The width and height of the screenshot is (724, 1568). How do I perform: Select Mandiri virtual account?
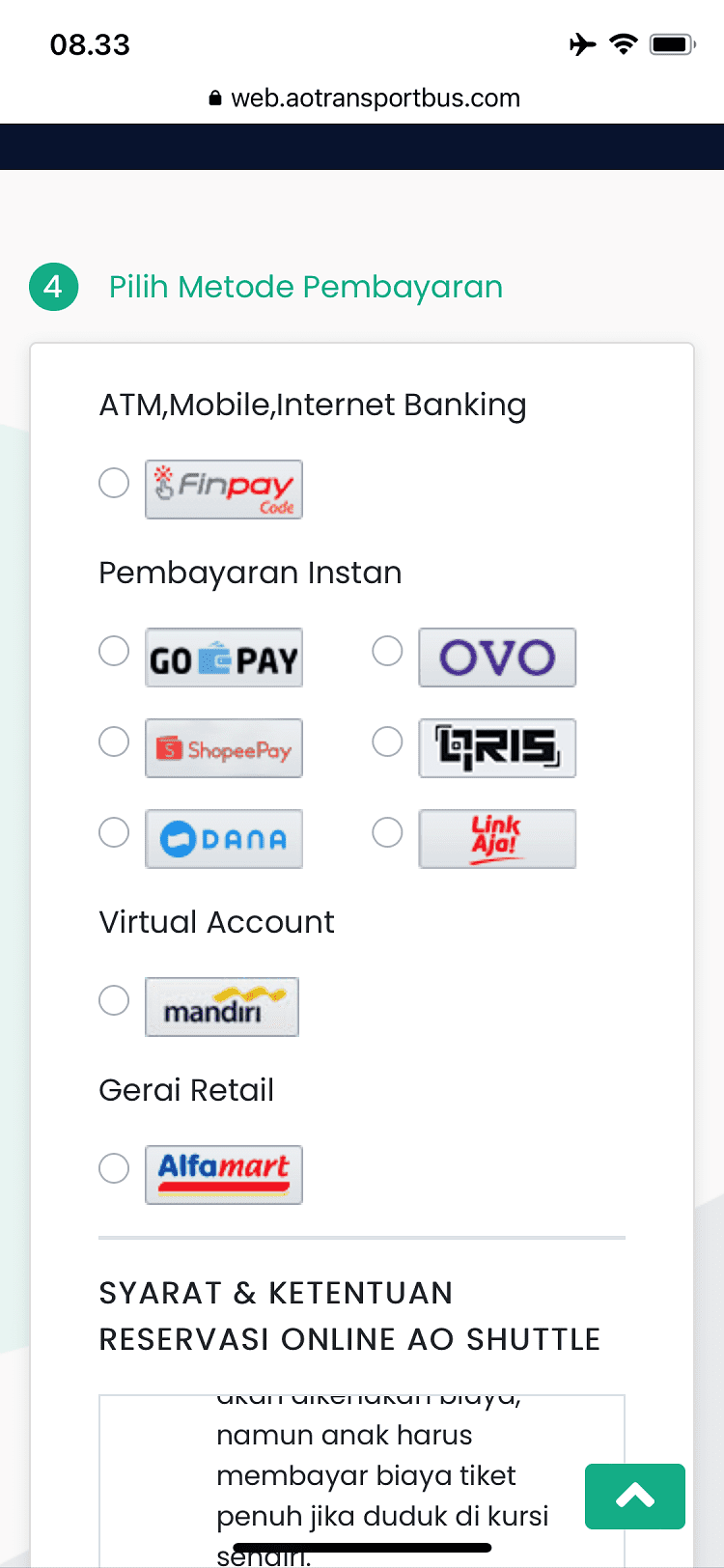[114, 1000]
